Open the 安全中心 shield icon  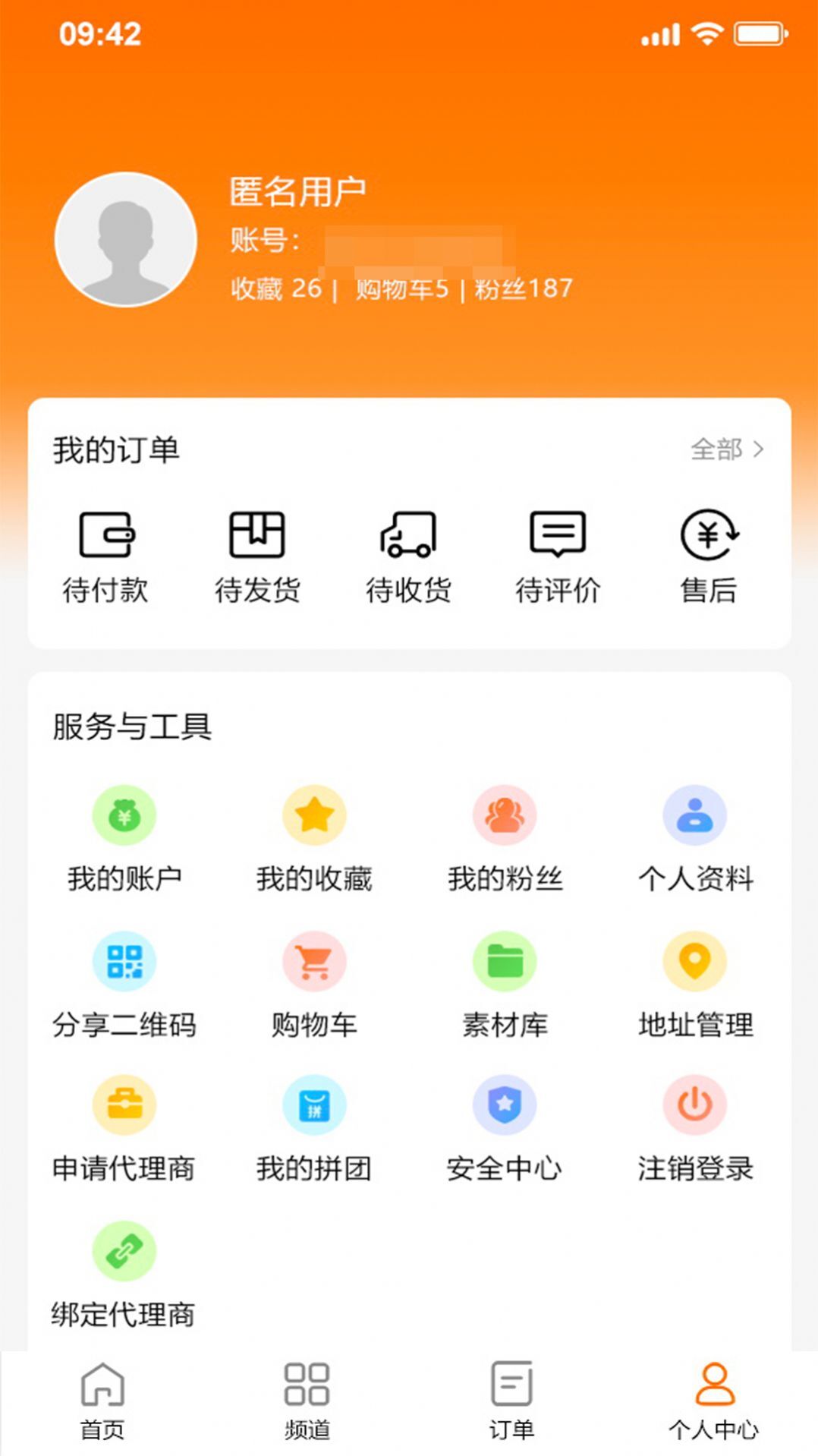click(505, 1105)
